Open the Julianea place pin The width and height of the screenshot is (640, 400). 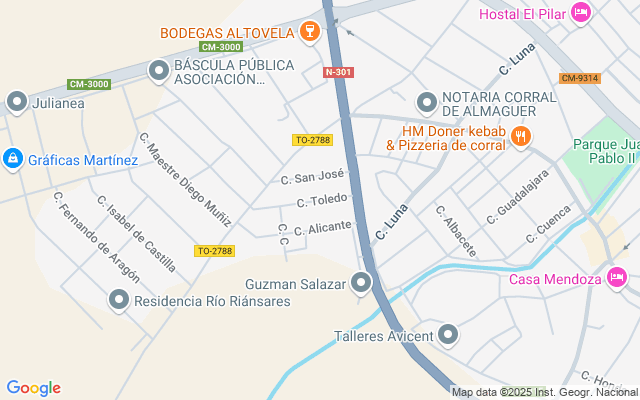point(16,101)
